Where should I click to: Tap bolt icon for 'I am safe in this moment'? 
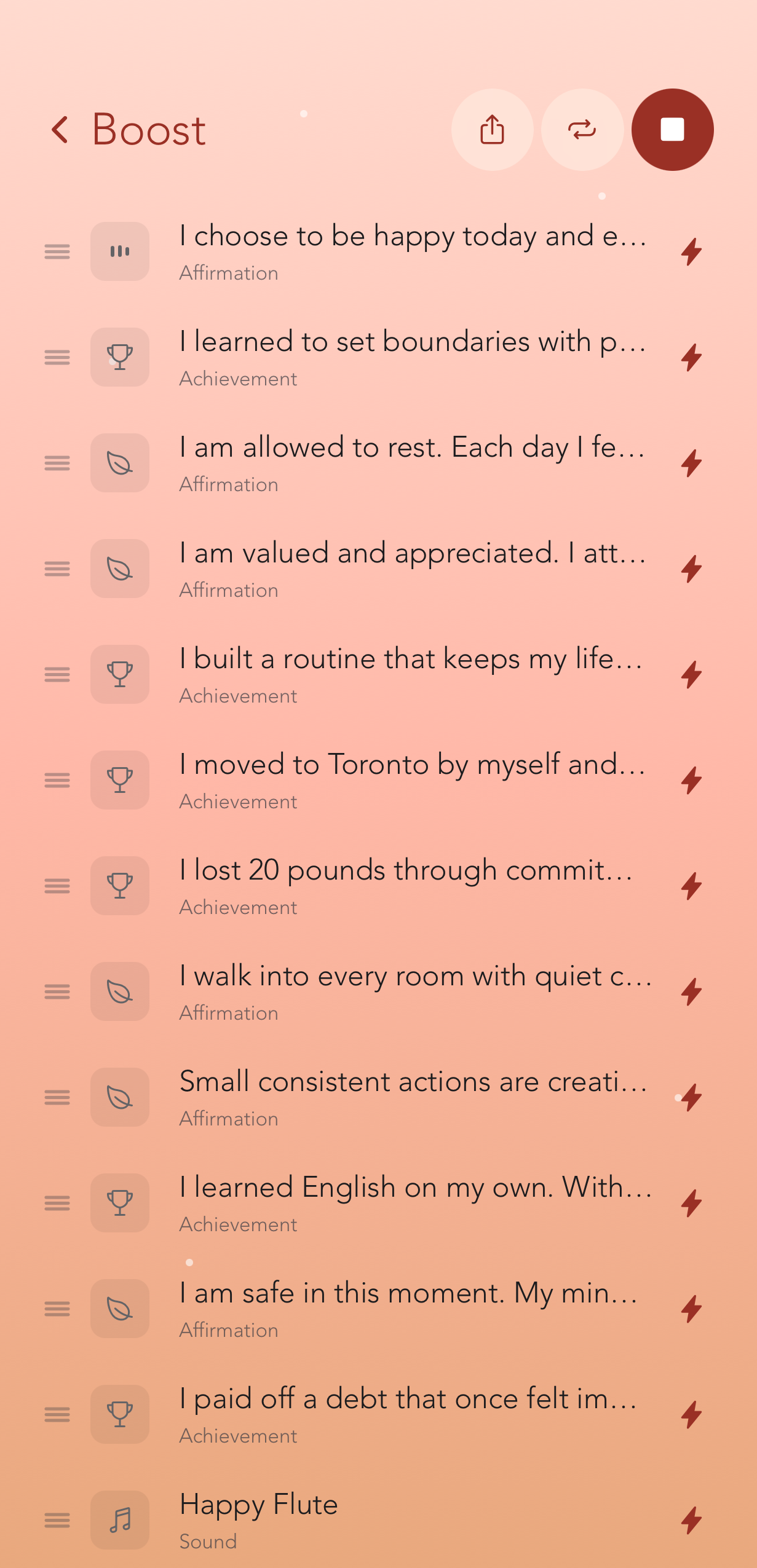pos(691,1309)
